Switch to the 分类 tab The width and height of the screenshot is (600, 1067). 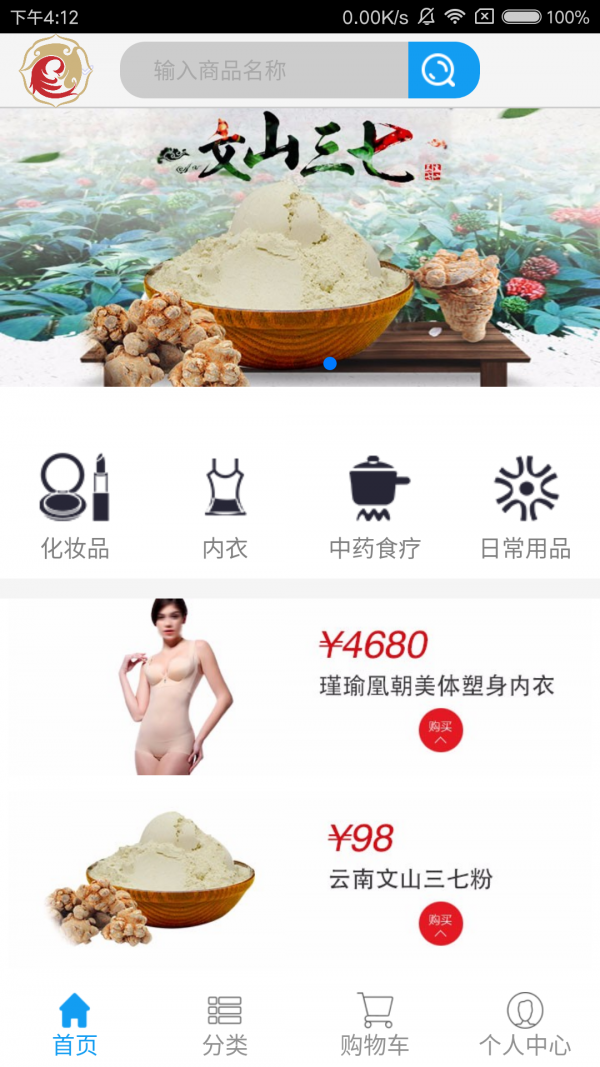pyautogui.click(x=225, y=1025)
